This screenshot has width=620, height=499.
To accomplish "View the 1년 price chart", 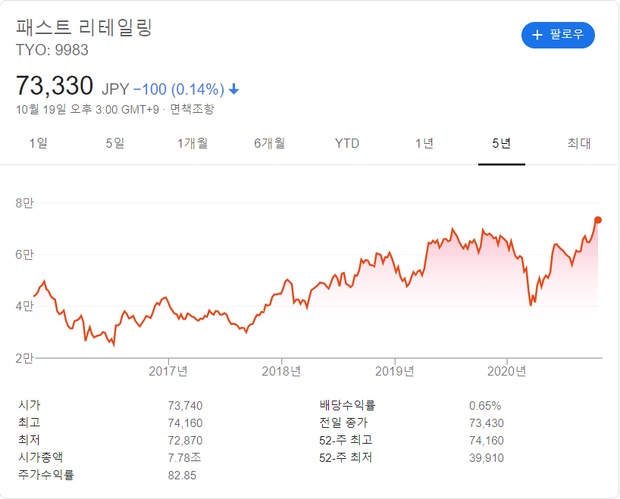I will (424, 144).
